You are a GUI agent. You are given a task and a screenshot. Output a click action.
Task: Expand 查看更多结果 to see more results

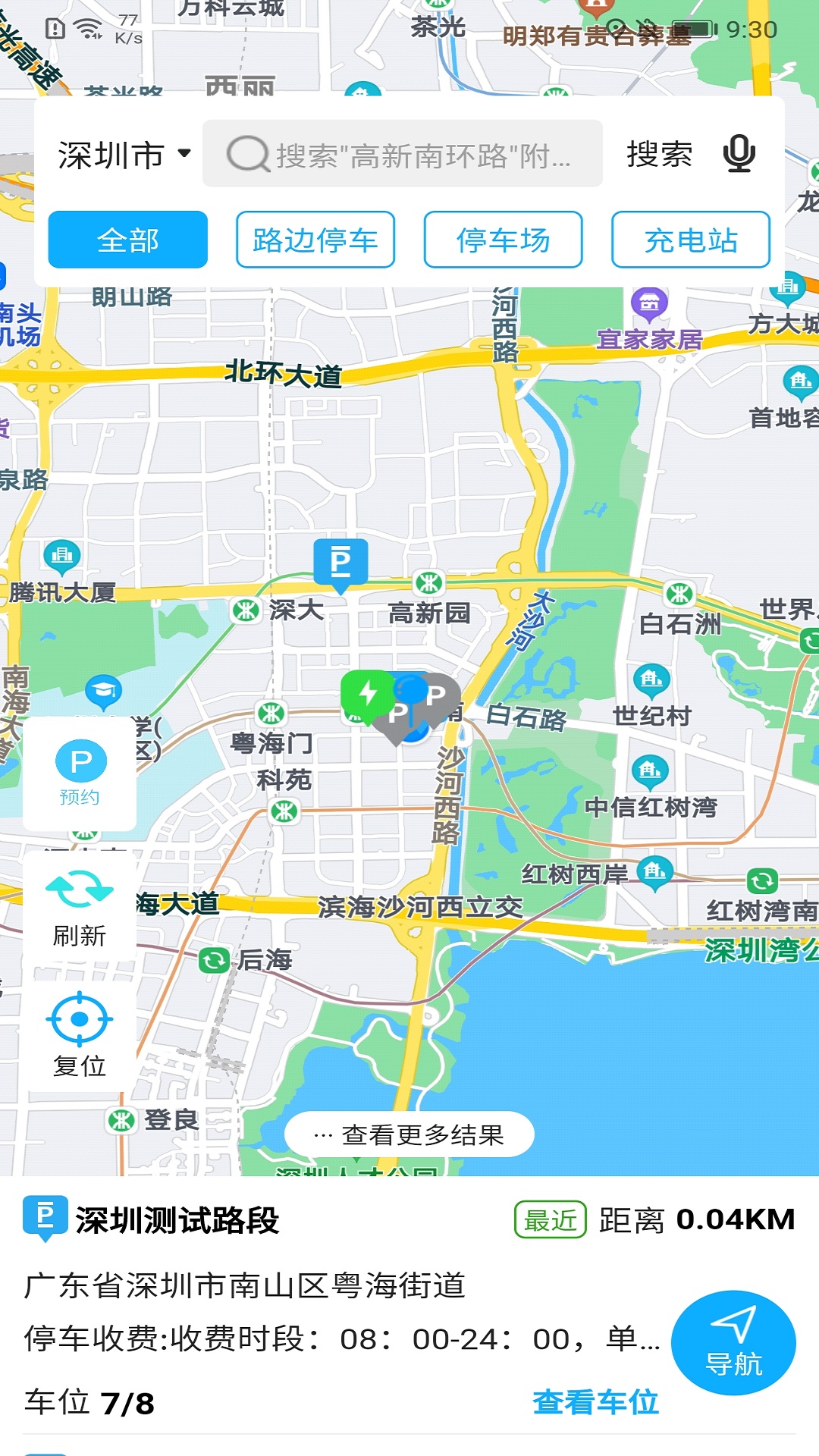point(409,1134)
